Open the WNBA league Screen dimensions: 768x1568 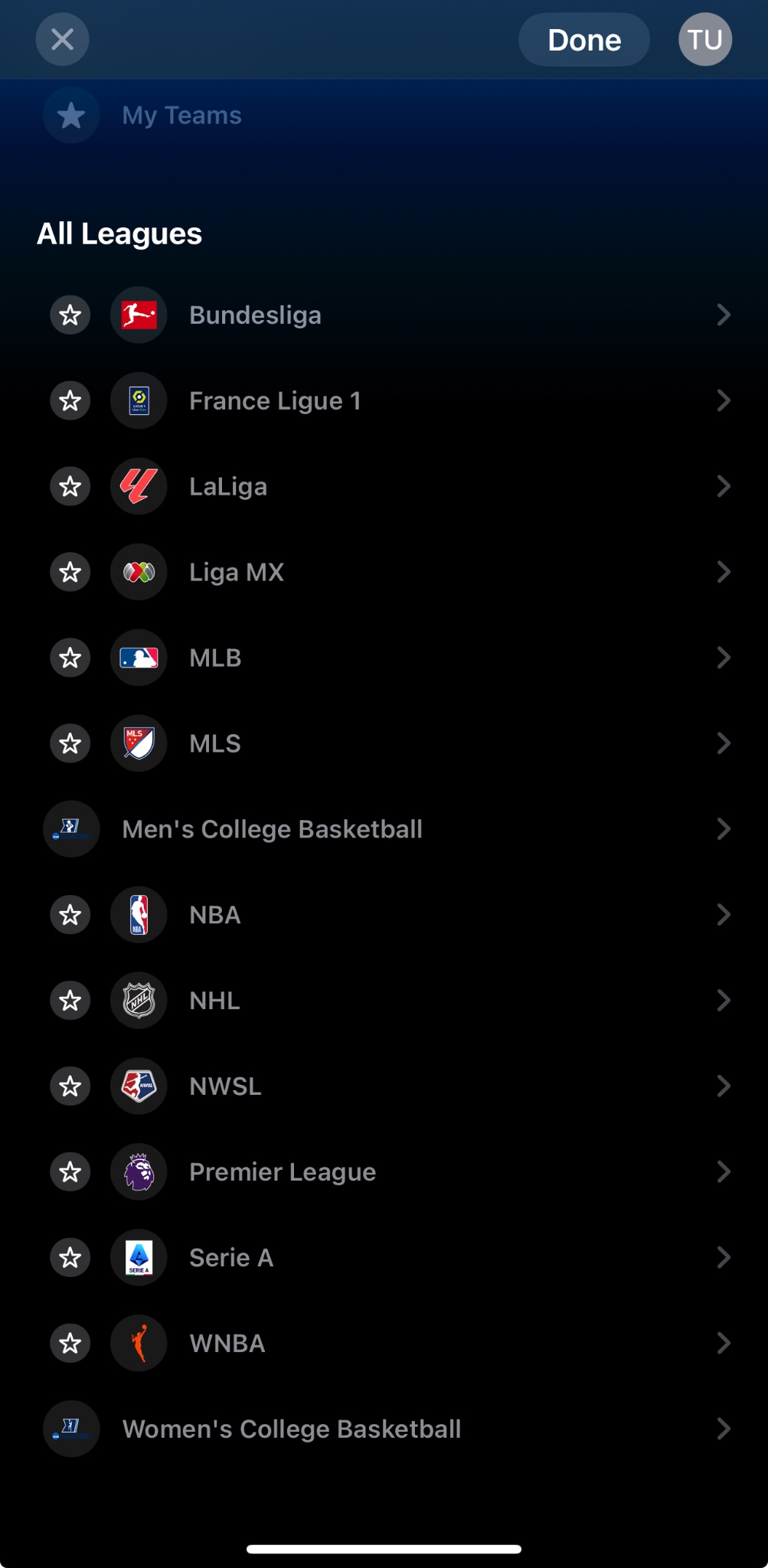coord(384,1344)
